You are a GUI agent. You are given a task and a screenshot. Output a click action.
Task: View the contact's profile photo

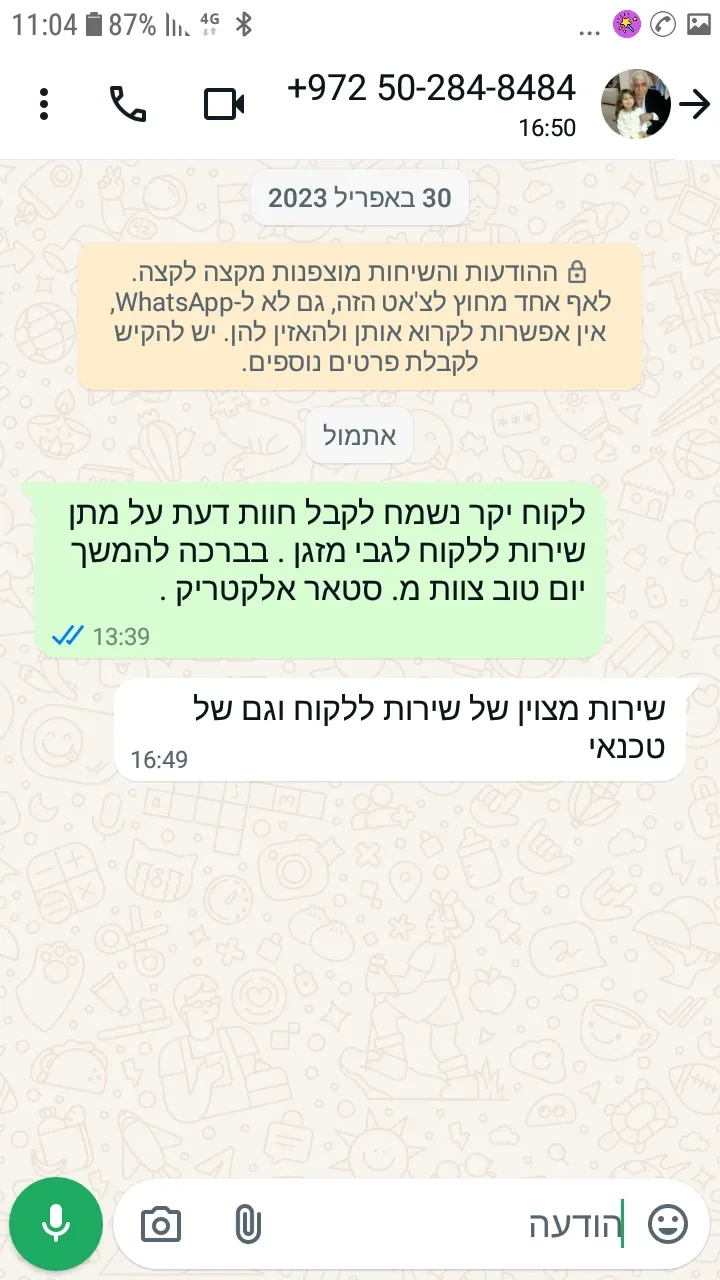click(x=636, y=104)
